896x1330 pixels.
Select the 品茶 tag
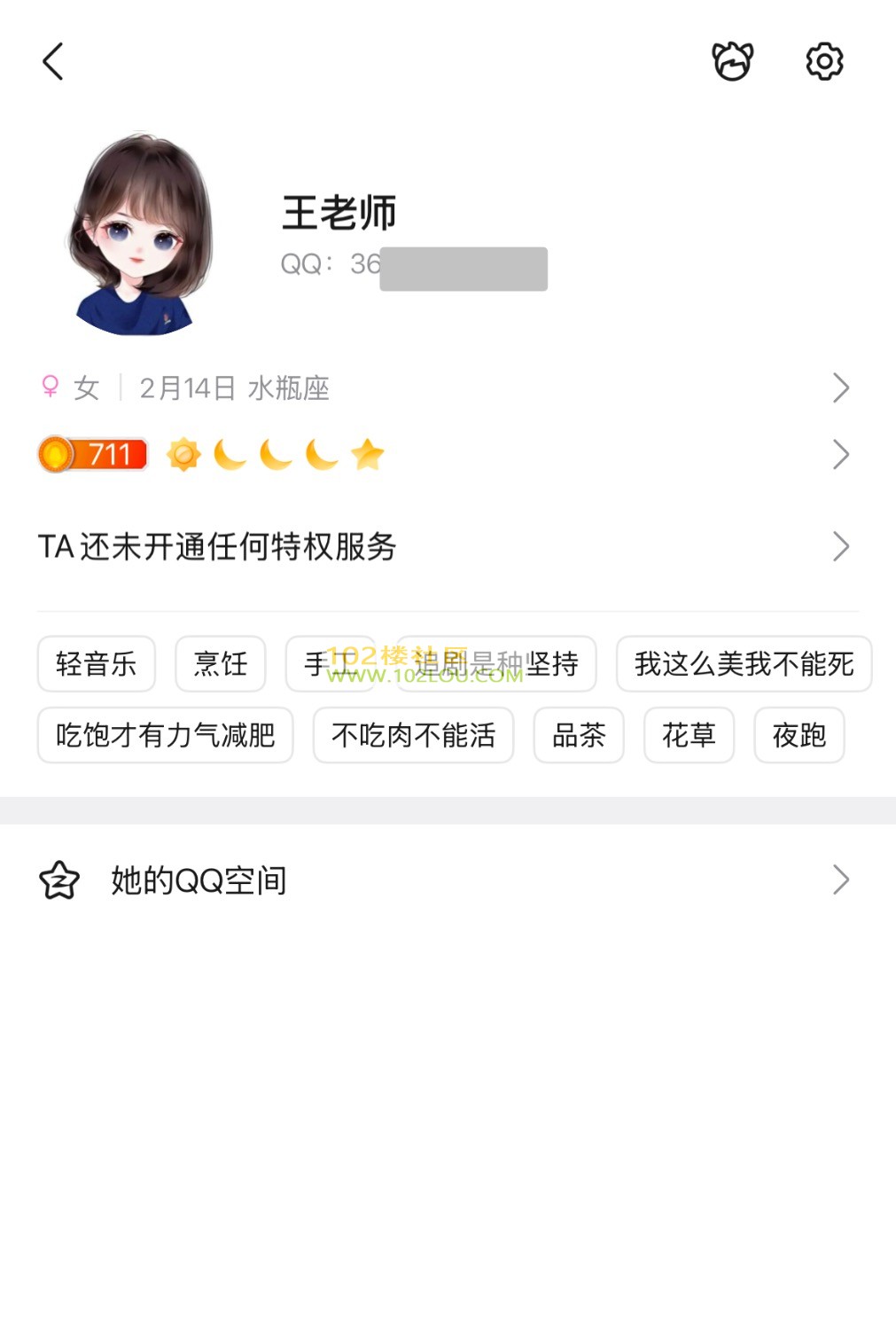(579, 735)
